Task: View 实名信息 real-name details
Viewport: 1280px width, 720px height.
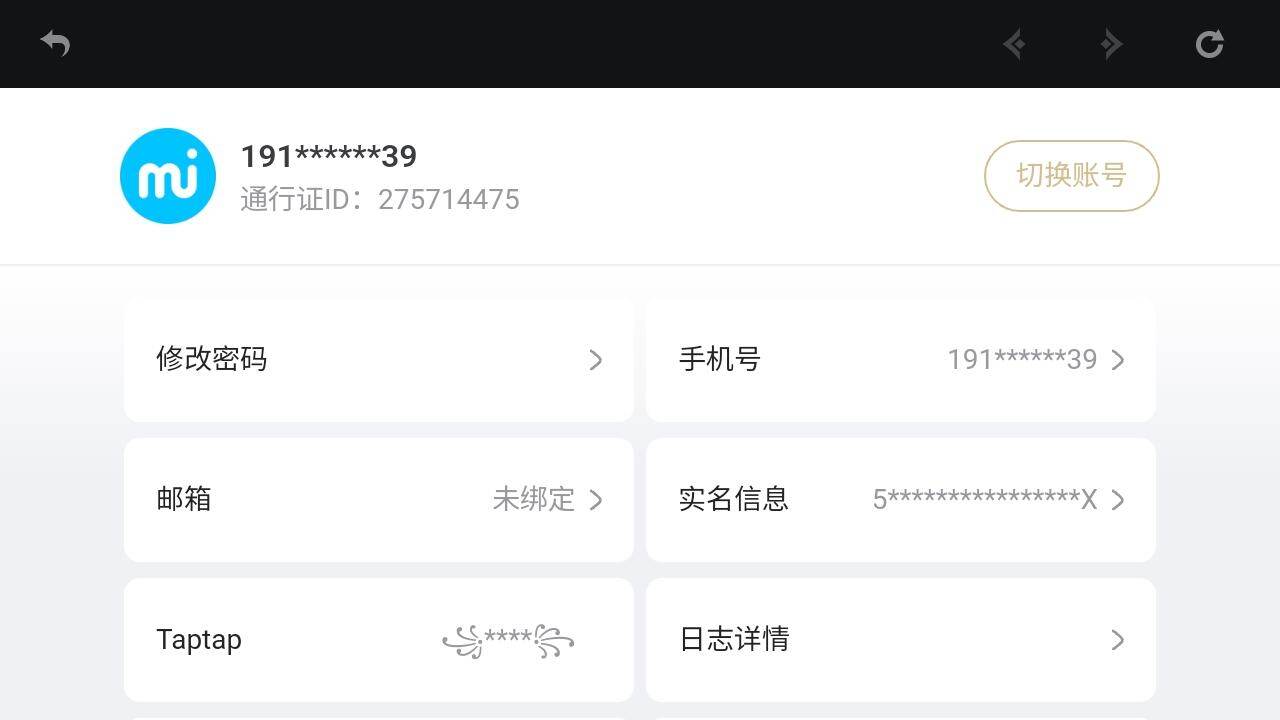Action: coord(900,500)
